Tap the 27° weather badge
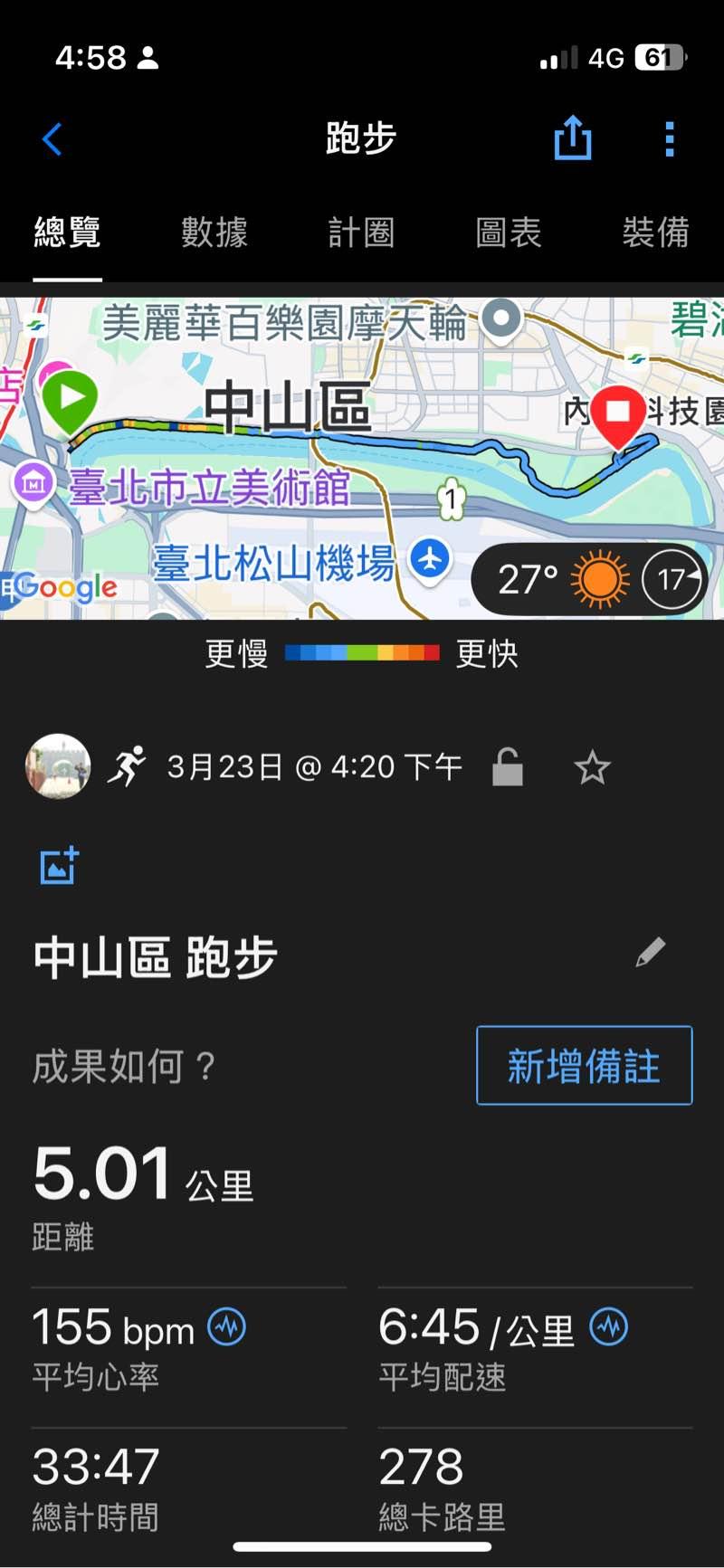This screenshot has width=724, height=1568. 589,579
